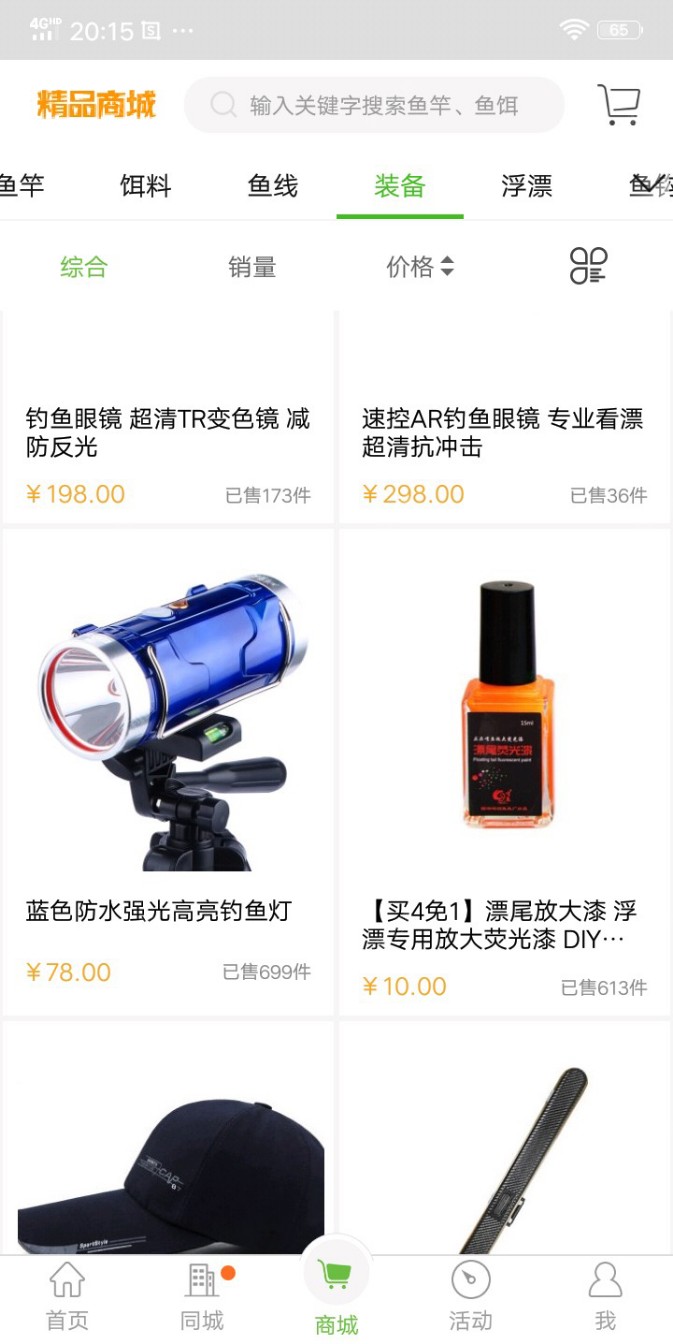Screen dimensions: 673x1344
Task: Go to the 首页 tab
Action: (67, 1296)
